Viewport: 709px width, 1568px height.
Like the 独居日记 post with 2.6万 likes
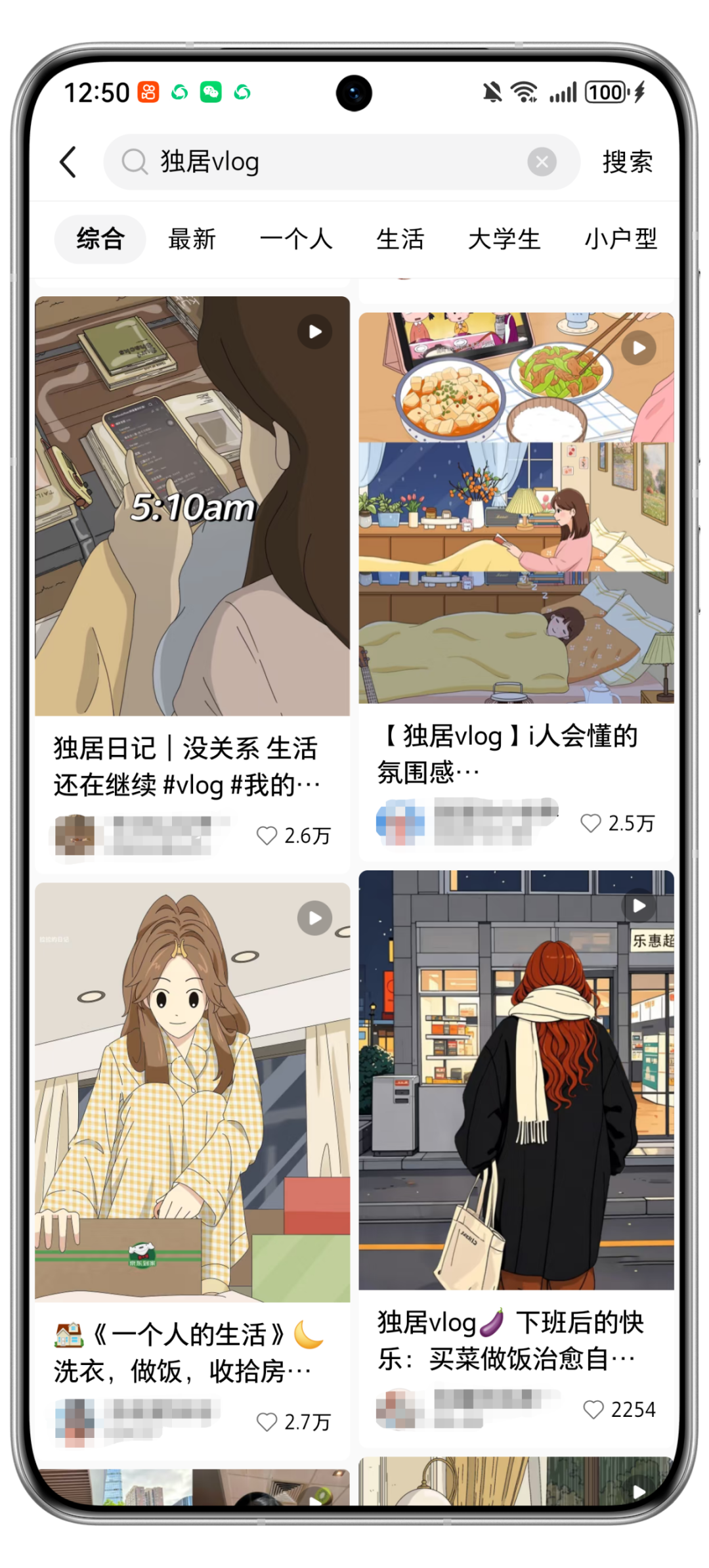tap(267, 836)
